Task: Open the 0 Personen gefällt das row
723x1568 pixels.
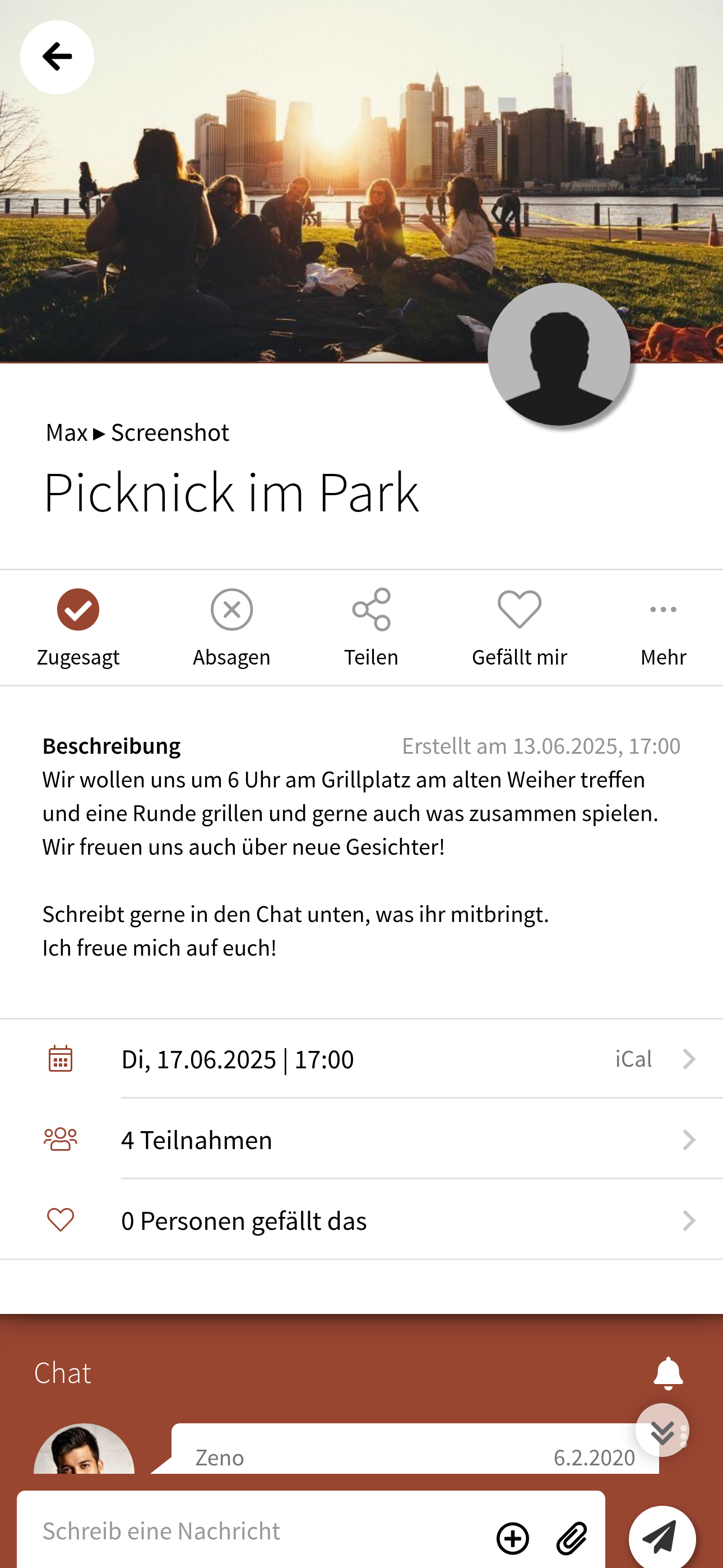Action: [x=361, y=1220]
